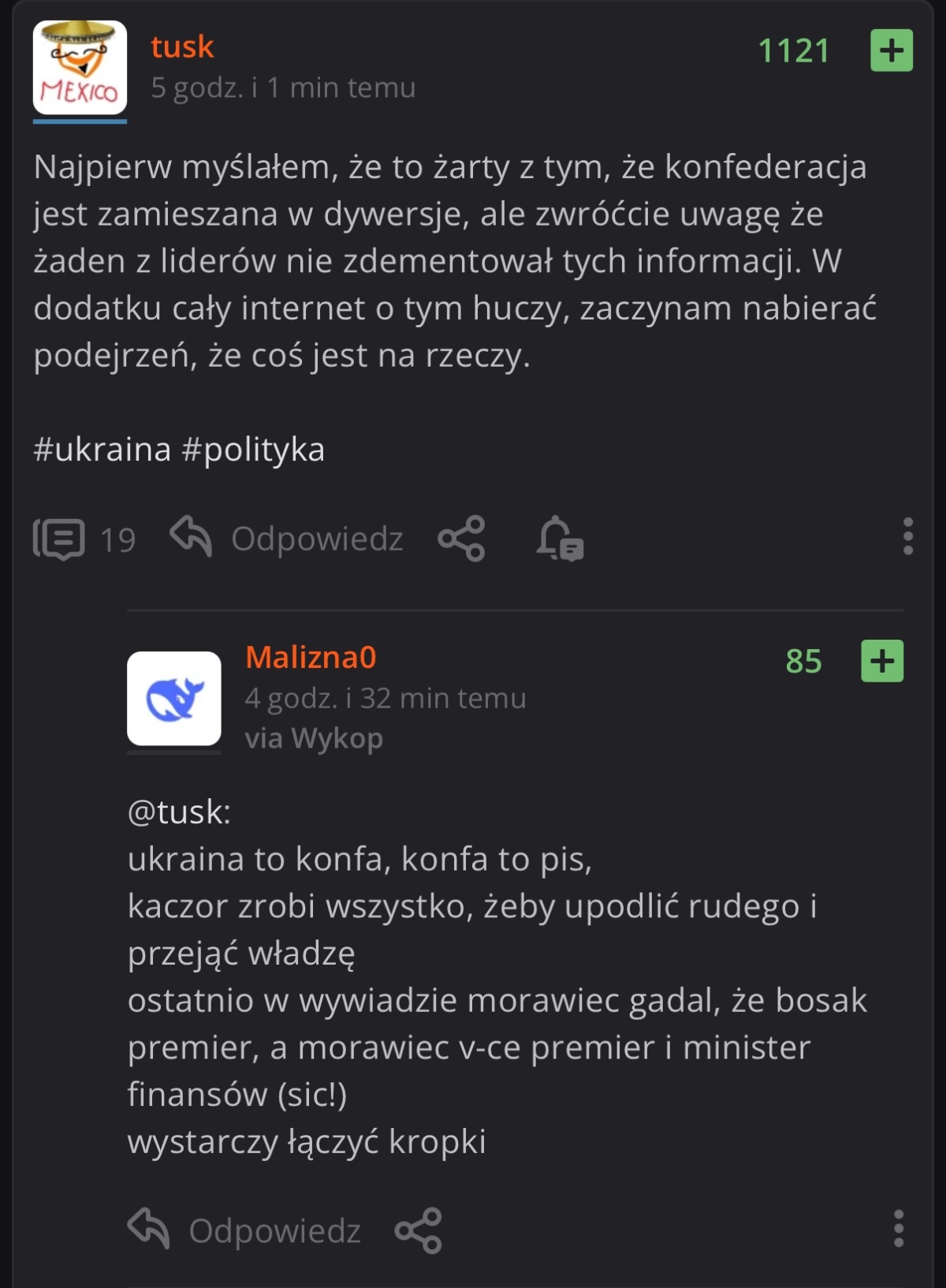Open the Malizna0 username link
The height and width of the screenshot is (1288, 946).
pyautogui.click(x=311, y=657)
